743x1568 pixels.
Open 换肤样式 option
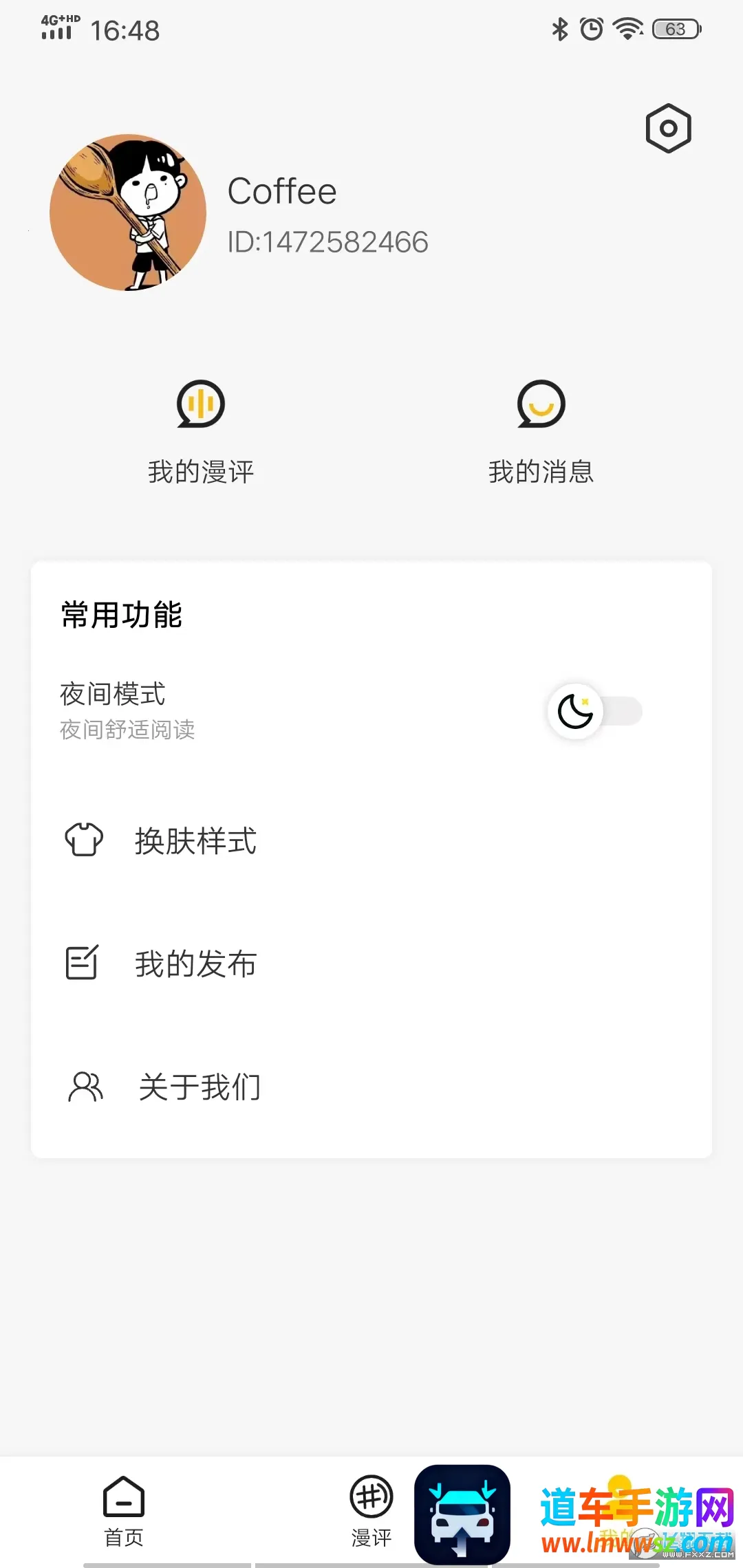click(x=195, y=840)
